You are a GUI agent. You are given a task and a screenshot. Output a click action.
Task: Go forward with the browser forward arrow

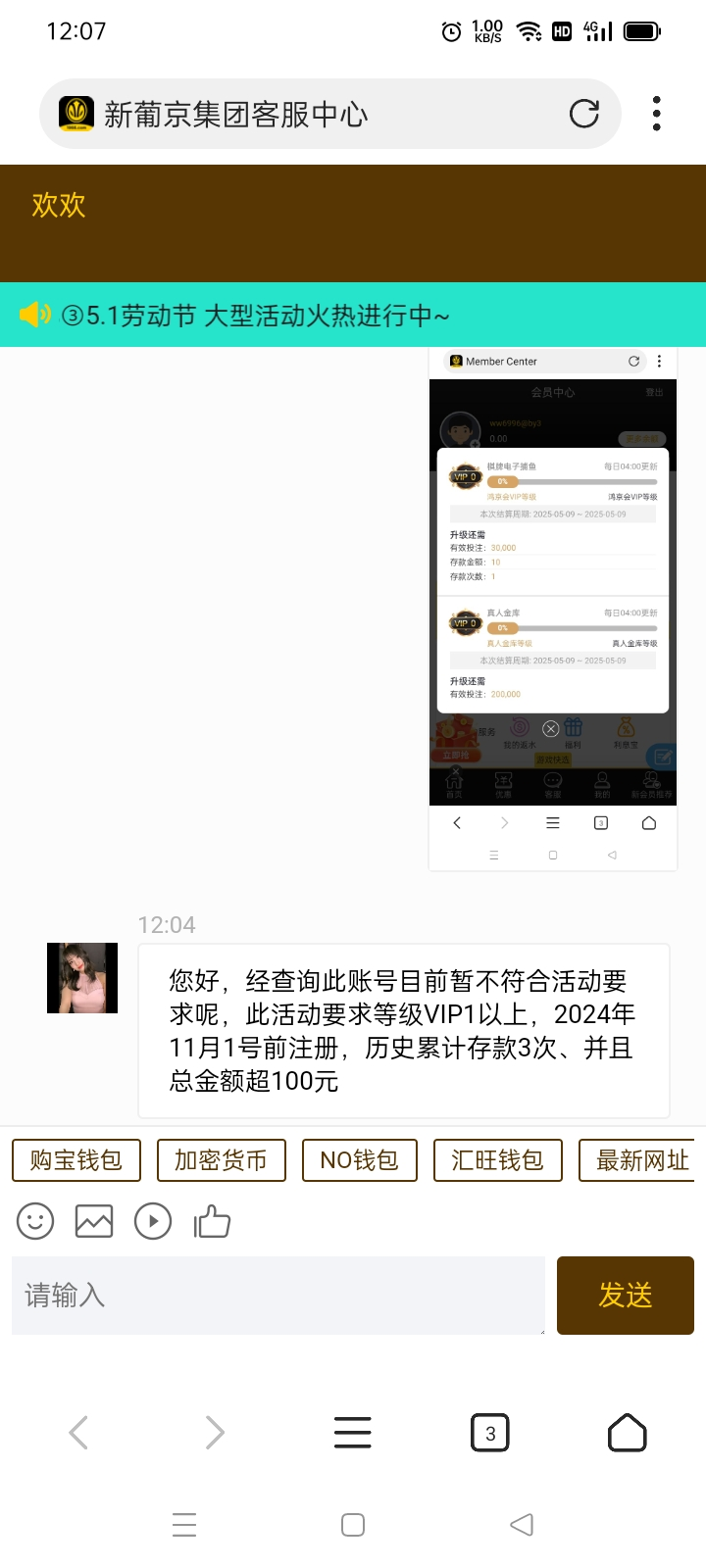215,1433
